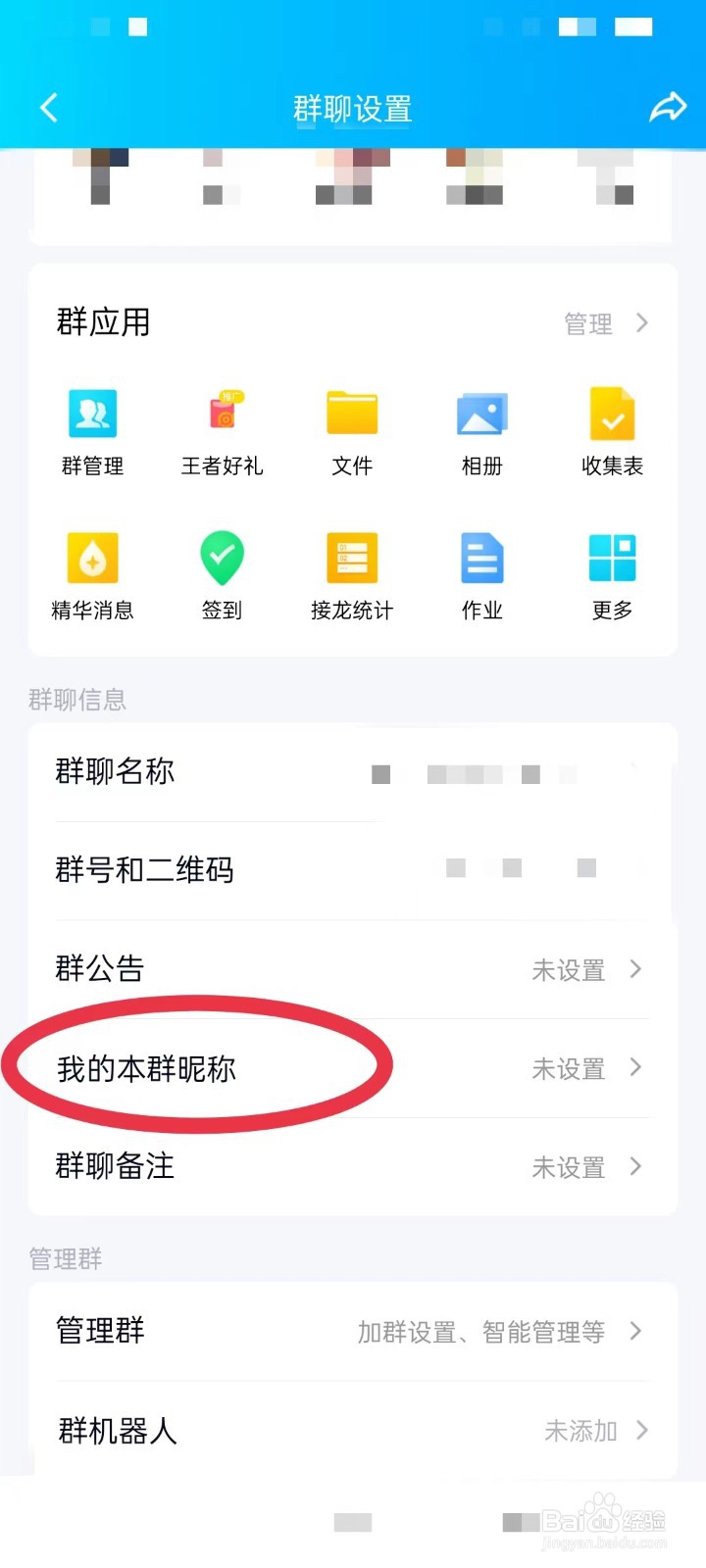Open the 相册 photo album icon
The image size is (706, 1568).
pos(481,426)
